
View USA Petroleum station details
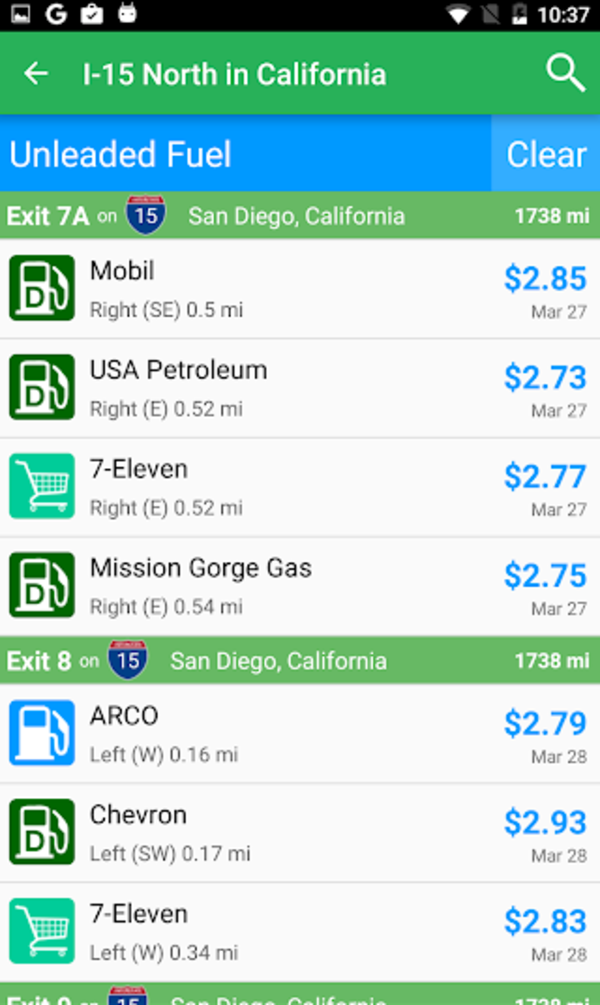pos(300,387)
